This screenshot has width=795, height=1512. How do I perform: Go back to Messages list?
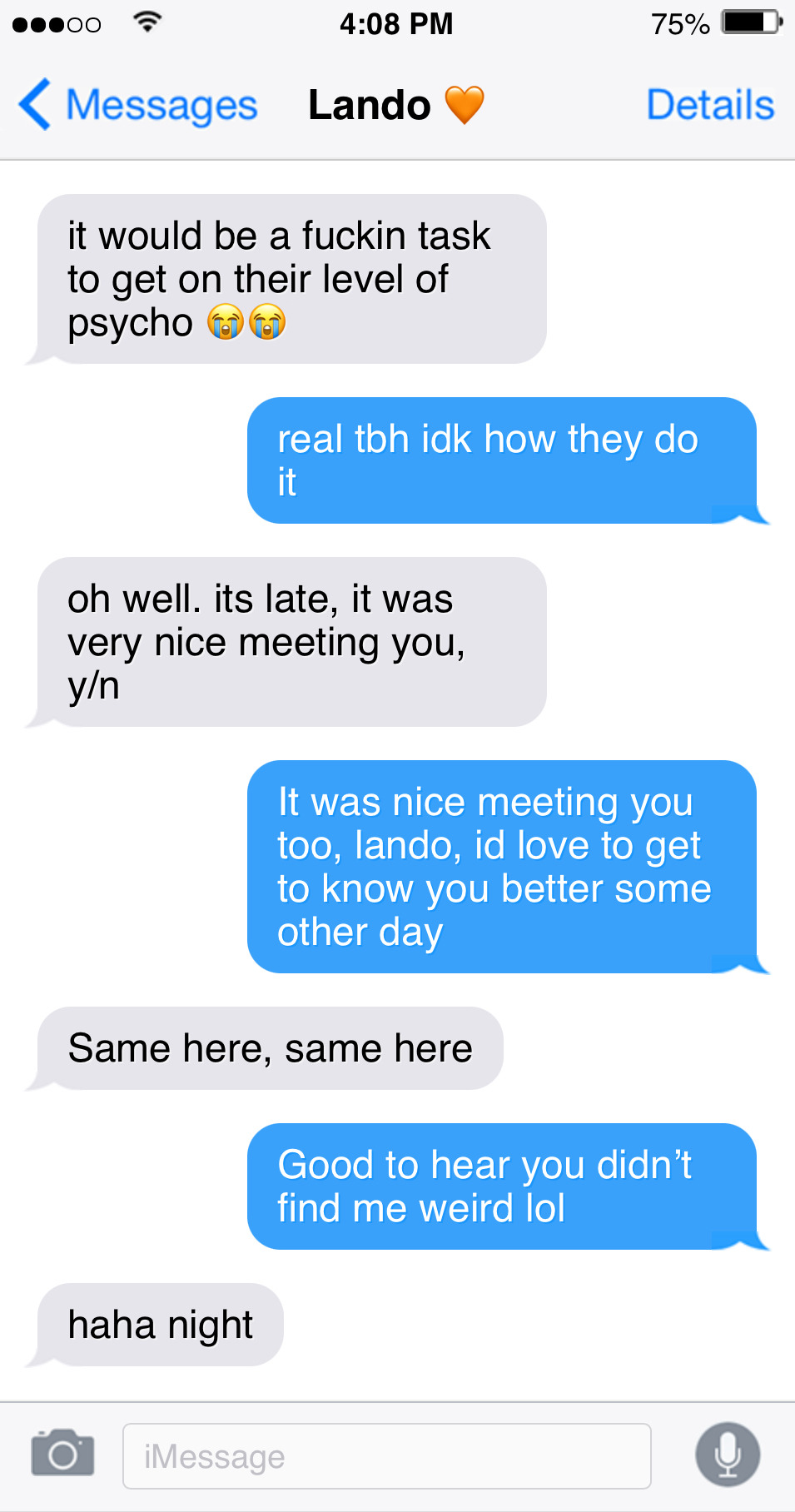[137, 106]
